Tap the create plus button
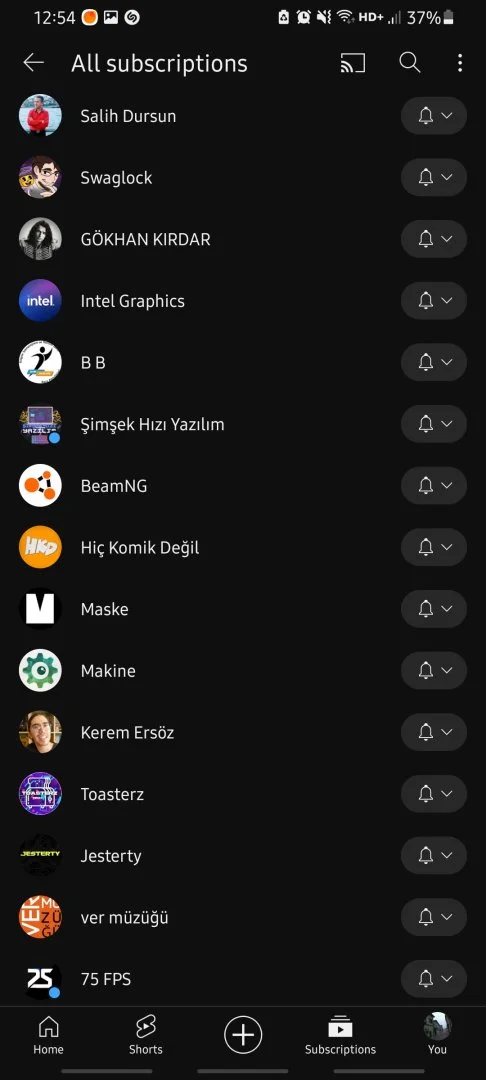486x1080 pixels. tap(243, 1035)
